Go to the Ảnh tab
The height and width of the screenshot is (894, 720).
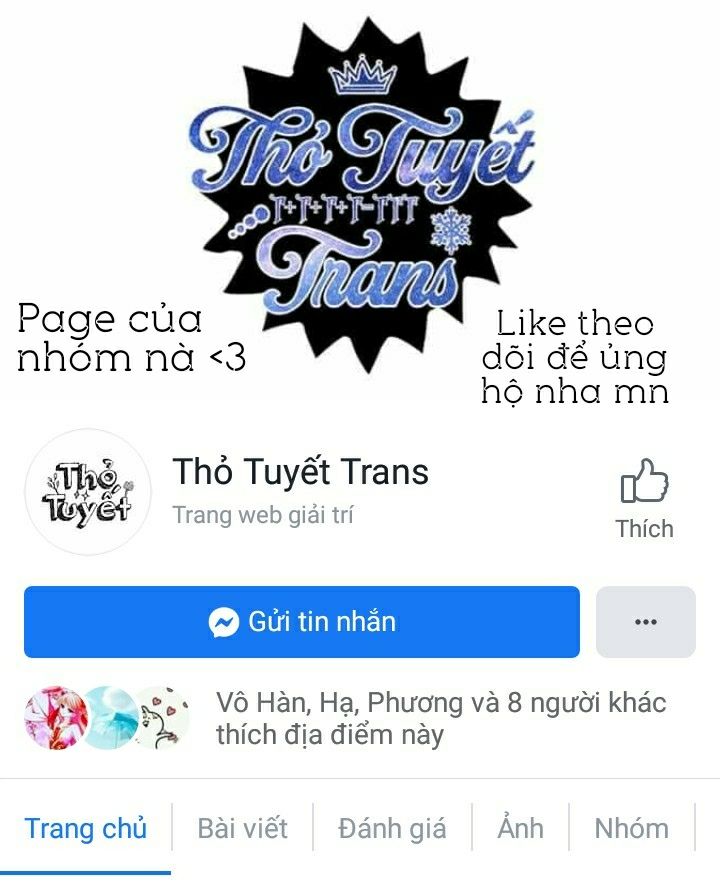tap(521, 828)
